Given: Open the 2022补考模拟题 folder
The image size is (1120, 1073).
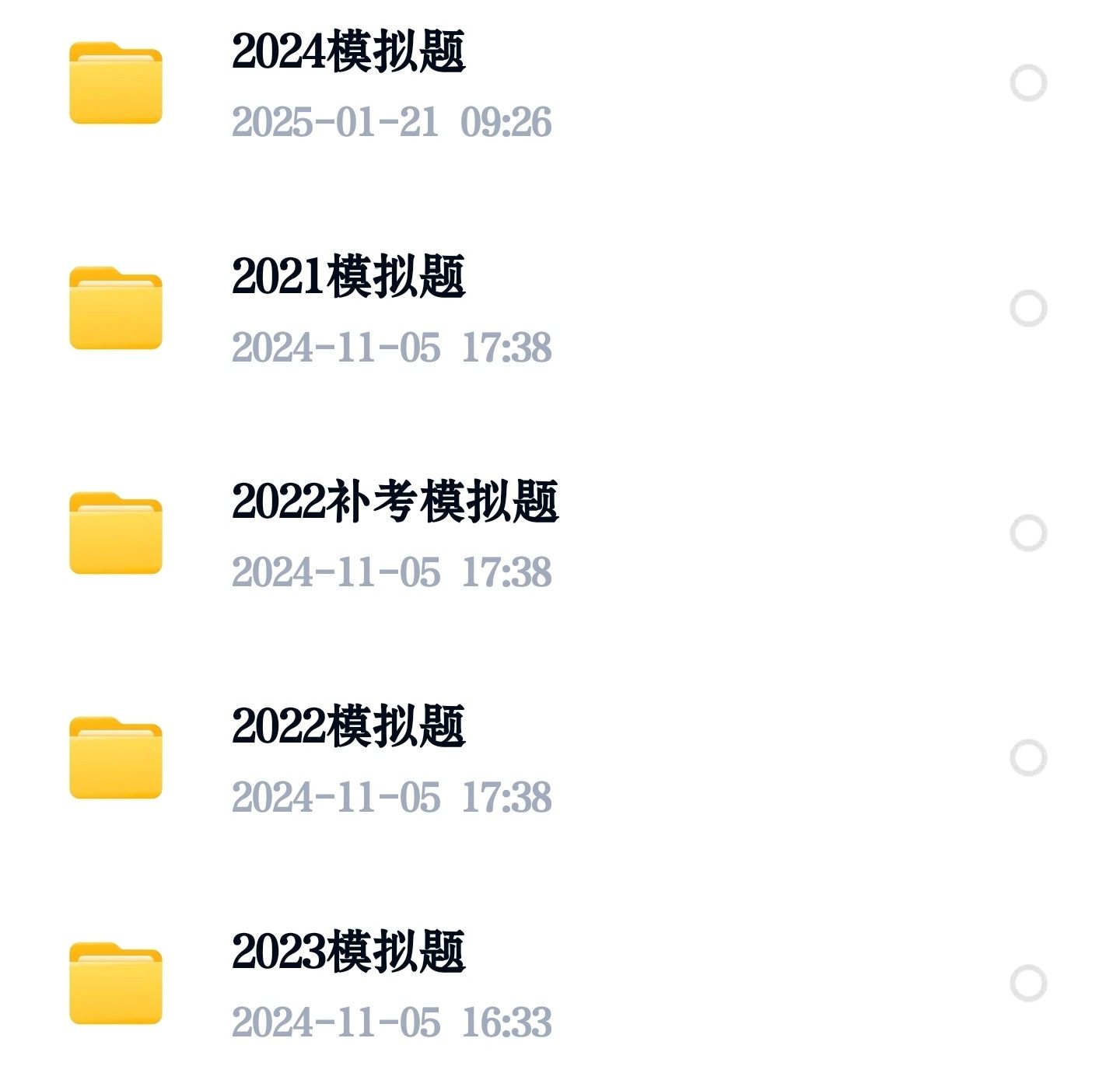Looking at the screenshot, I should pyautogui.click(x=395, y=502).
